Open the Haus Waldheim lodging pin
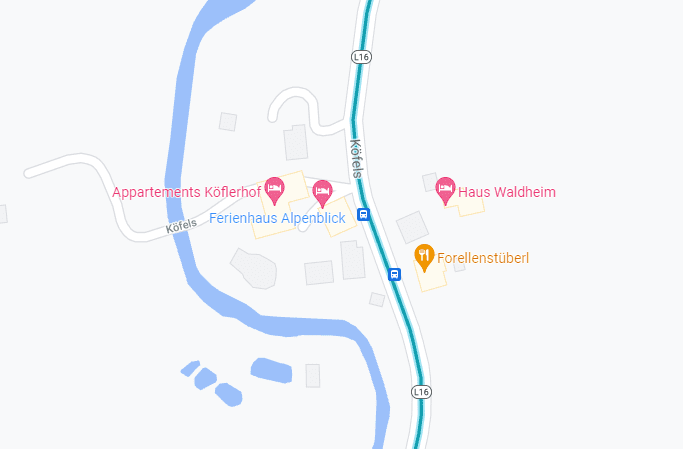 pos(446,187)
